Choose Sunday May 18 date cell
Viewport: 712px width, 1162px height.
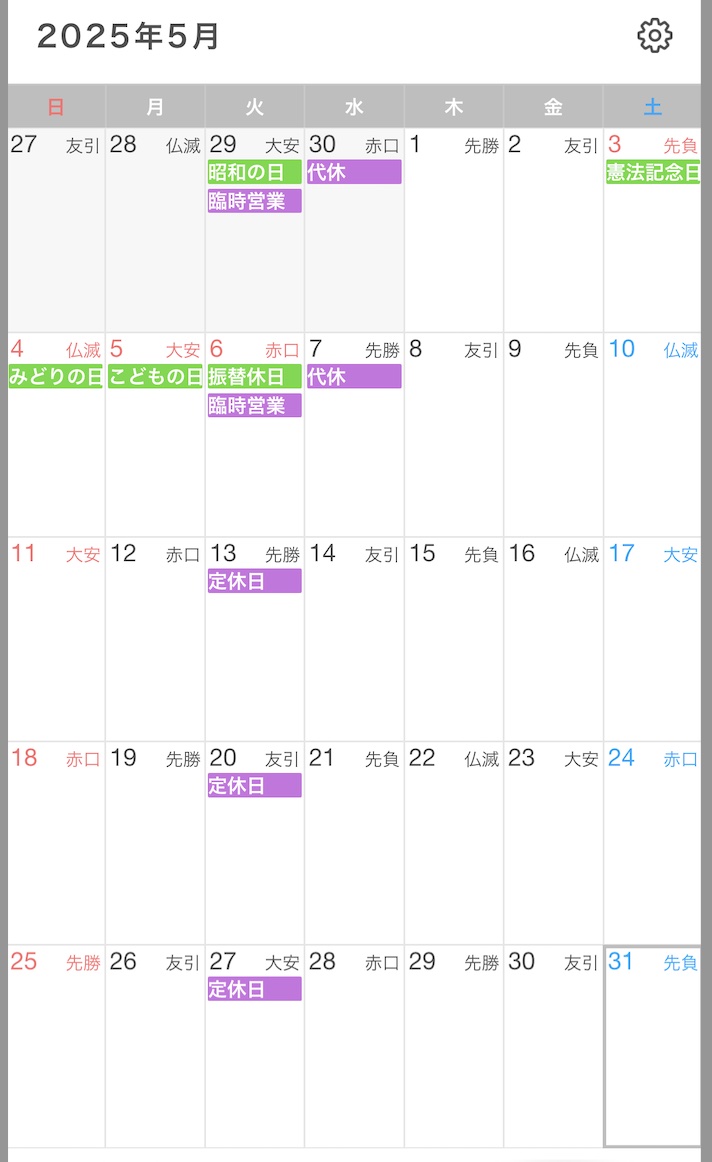[56, 843]
